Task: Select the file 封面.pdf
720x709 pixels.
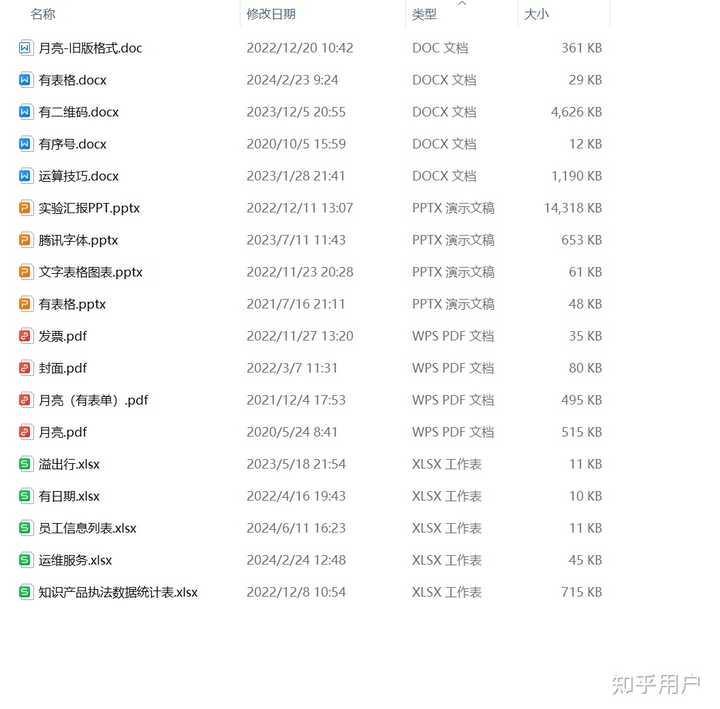Action: point(62,368)
